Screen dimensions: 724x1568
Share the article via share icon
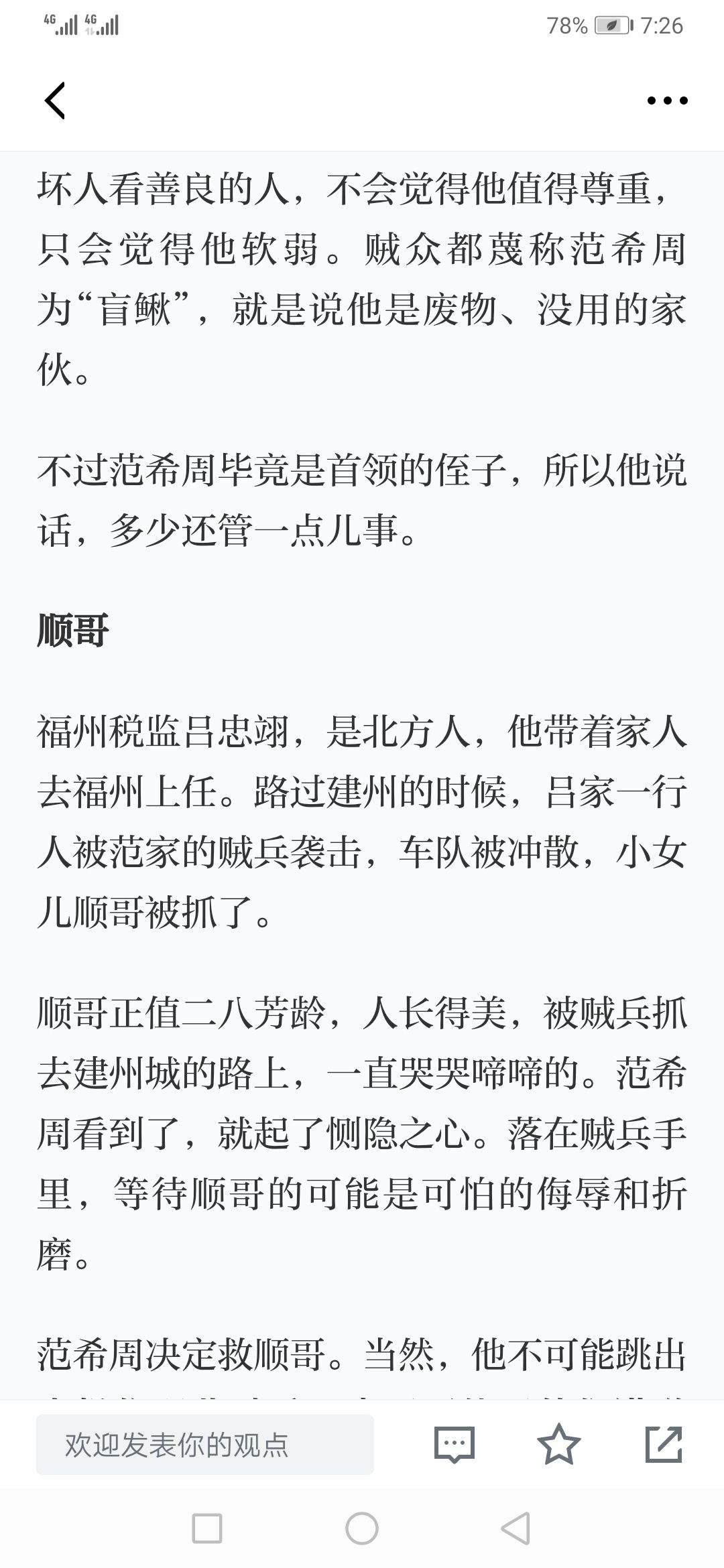[x=664, y=1443]
